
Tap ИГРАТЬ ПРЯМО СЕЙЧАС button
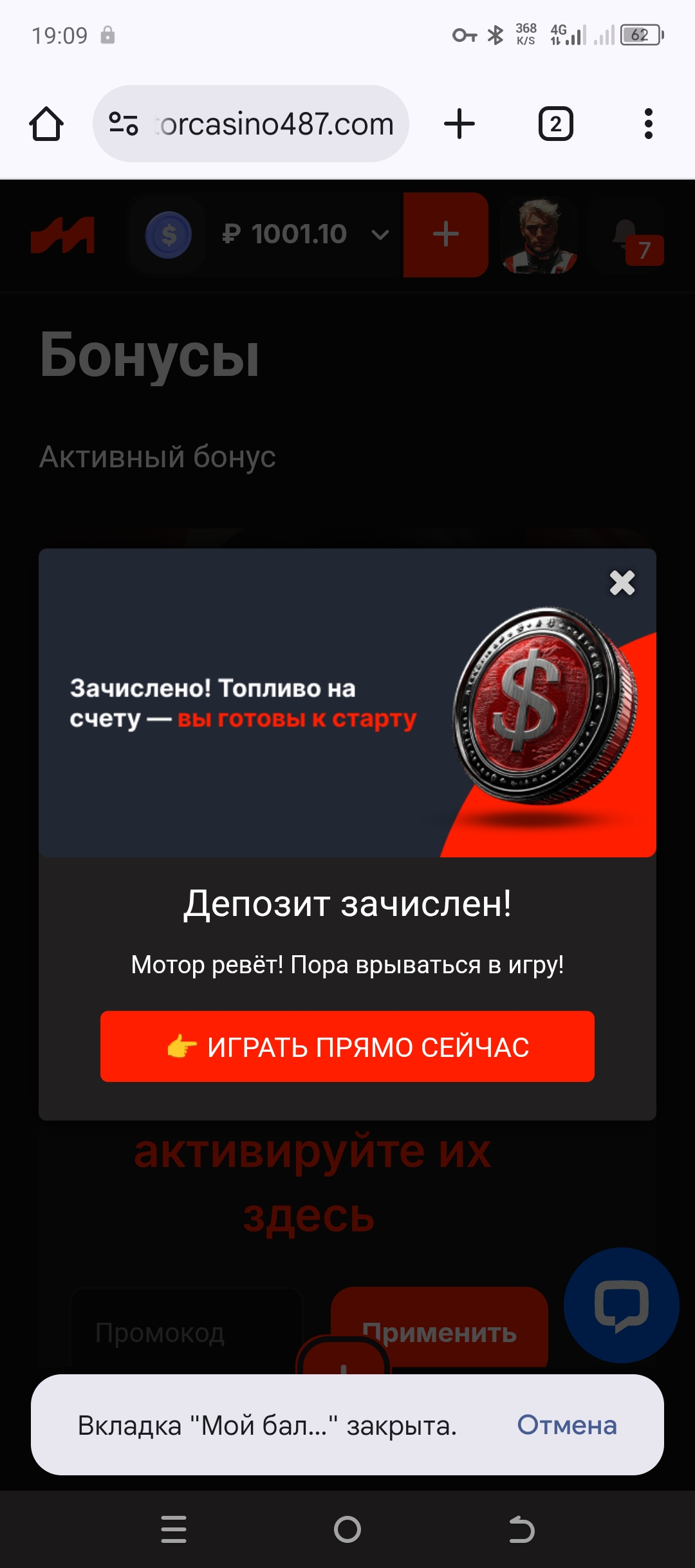pos(347,1047)
